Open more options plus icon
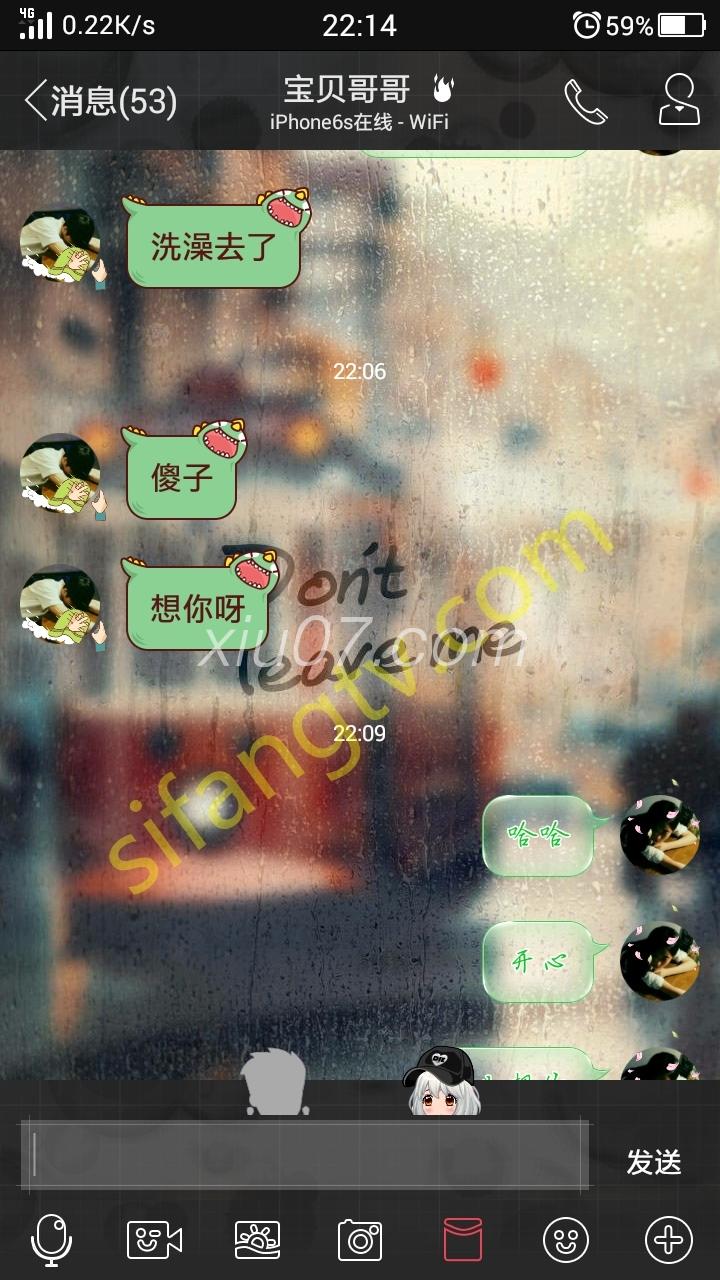Screen dimensions: 720x1280 coord(668,1240)
